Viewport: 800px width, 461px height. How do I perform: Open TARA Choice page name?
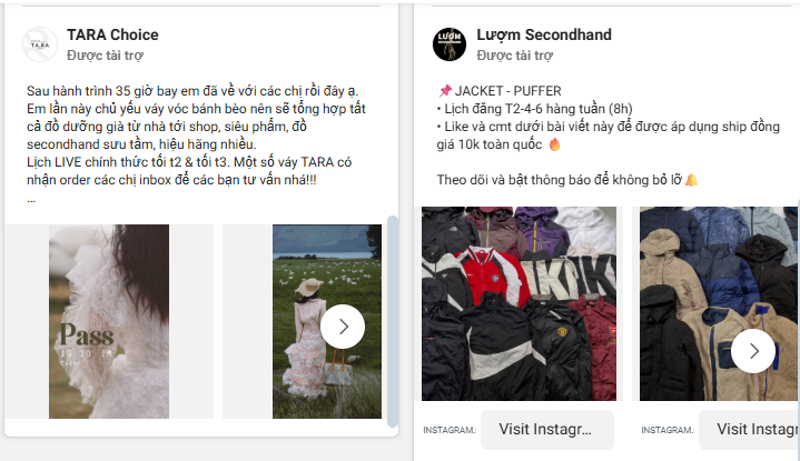[112, 35]
